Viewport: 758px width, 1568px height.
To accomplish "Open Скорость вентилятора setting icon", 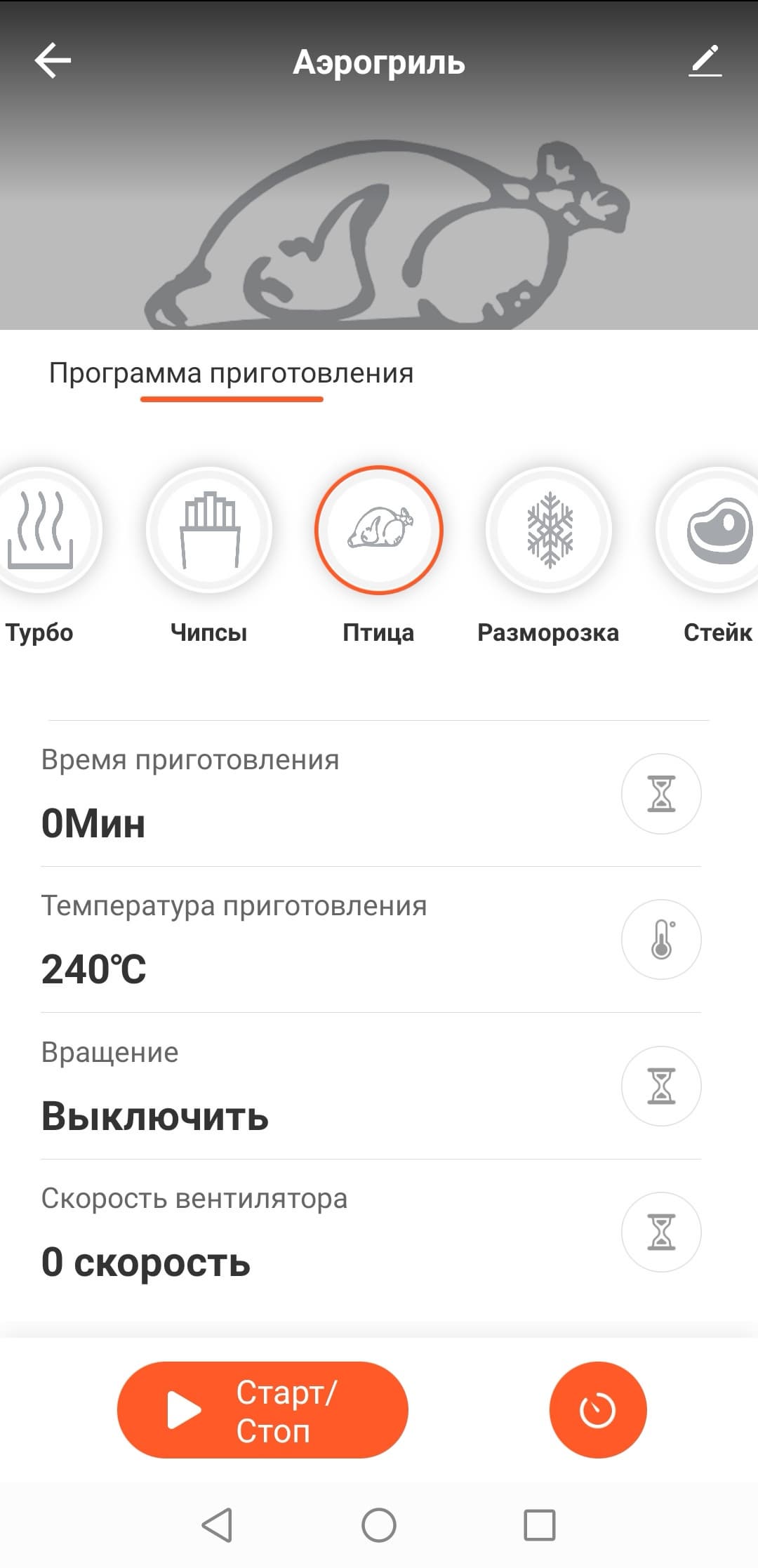I will (661, 1232).
